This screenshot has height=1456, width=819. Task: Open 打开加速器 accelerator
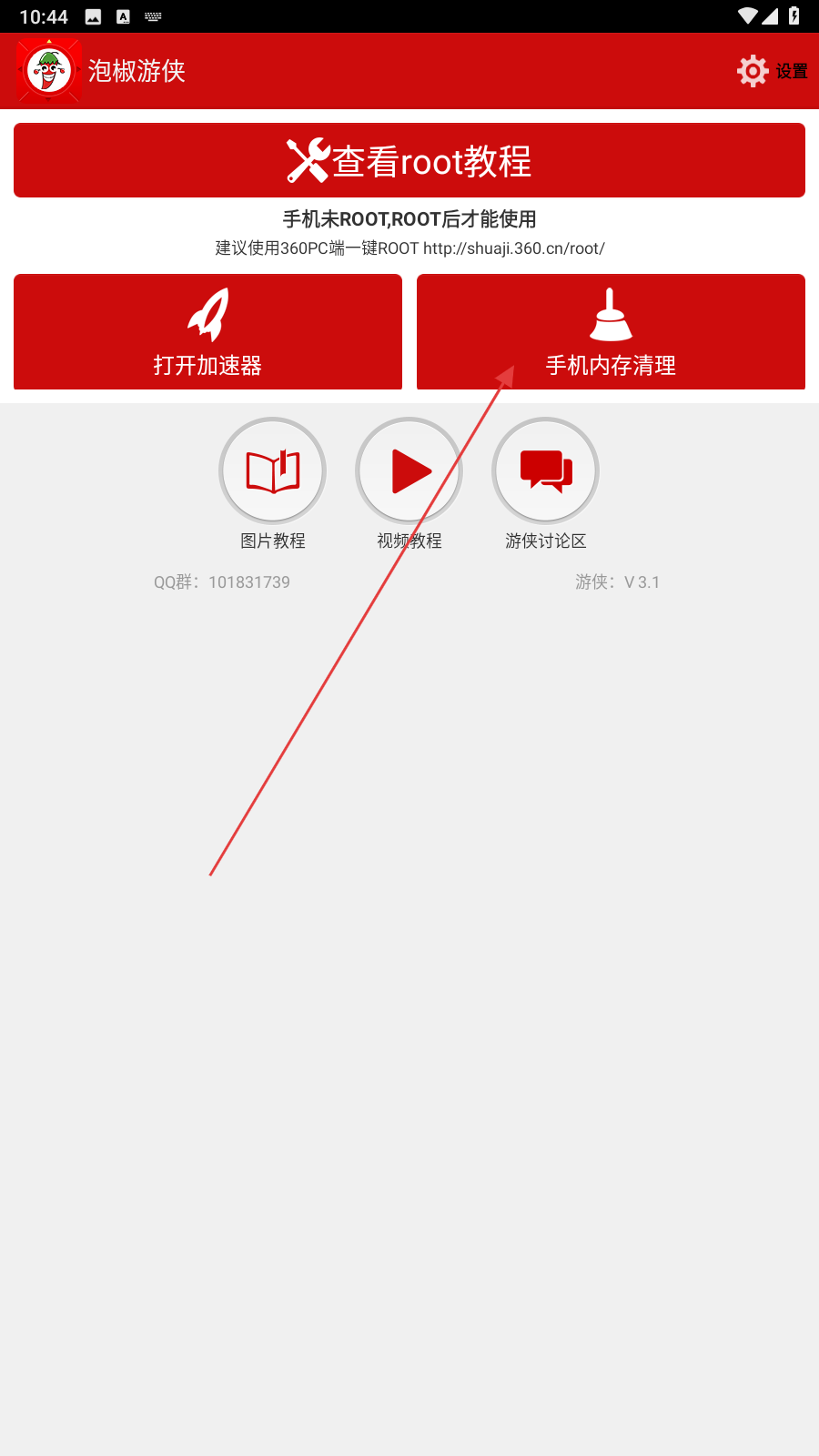pyautogui.click(x=207, y=332)
